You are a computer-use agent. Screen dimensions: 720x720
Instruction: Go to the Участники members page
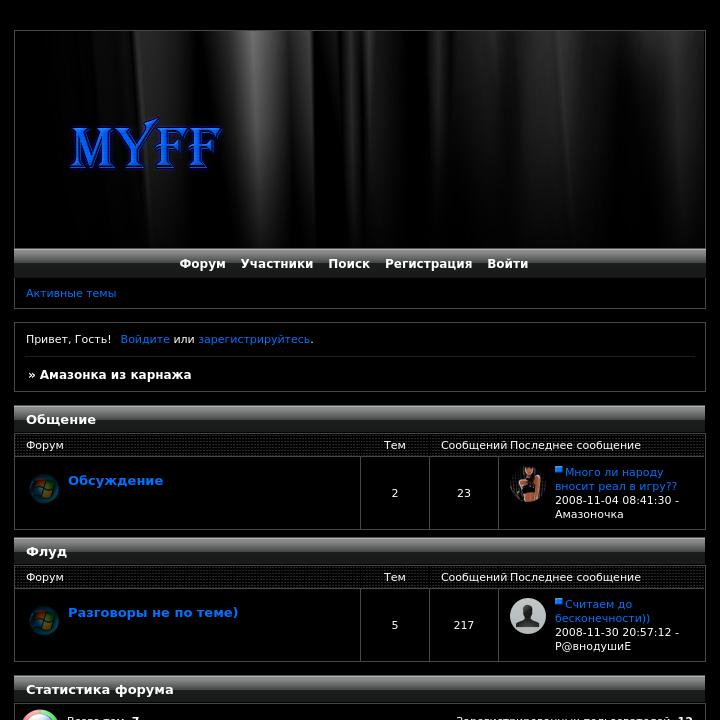click(276, 264)
